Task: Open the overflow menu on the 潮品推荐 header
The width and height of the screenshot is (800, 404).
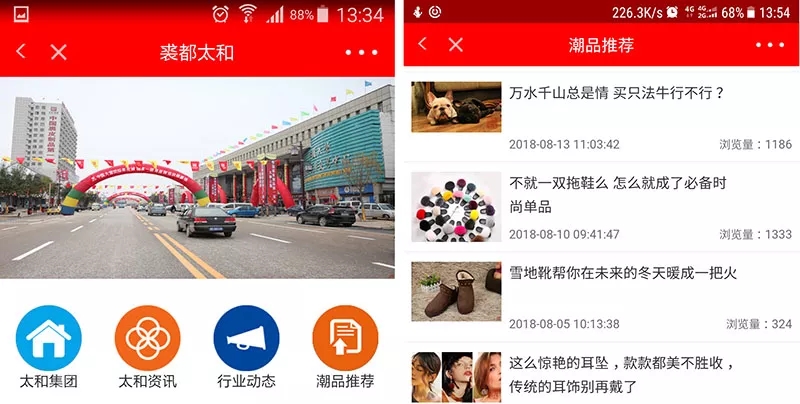Action: point(770,45)
